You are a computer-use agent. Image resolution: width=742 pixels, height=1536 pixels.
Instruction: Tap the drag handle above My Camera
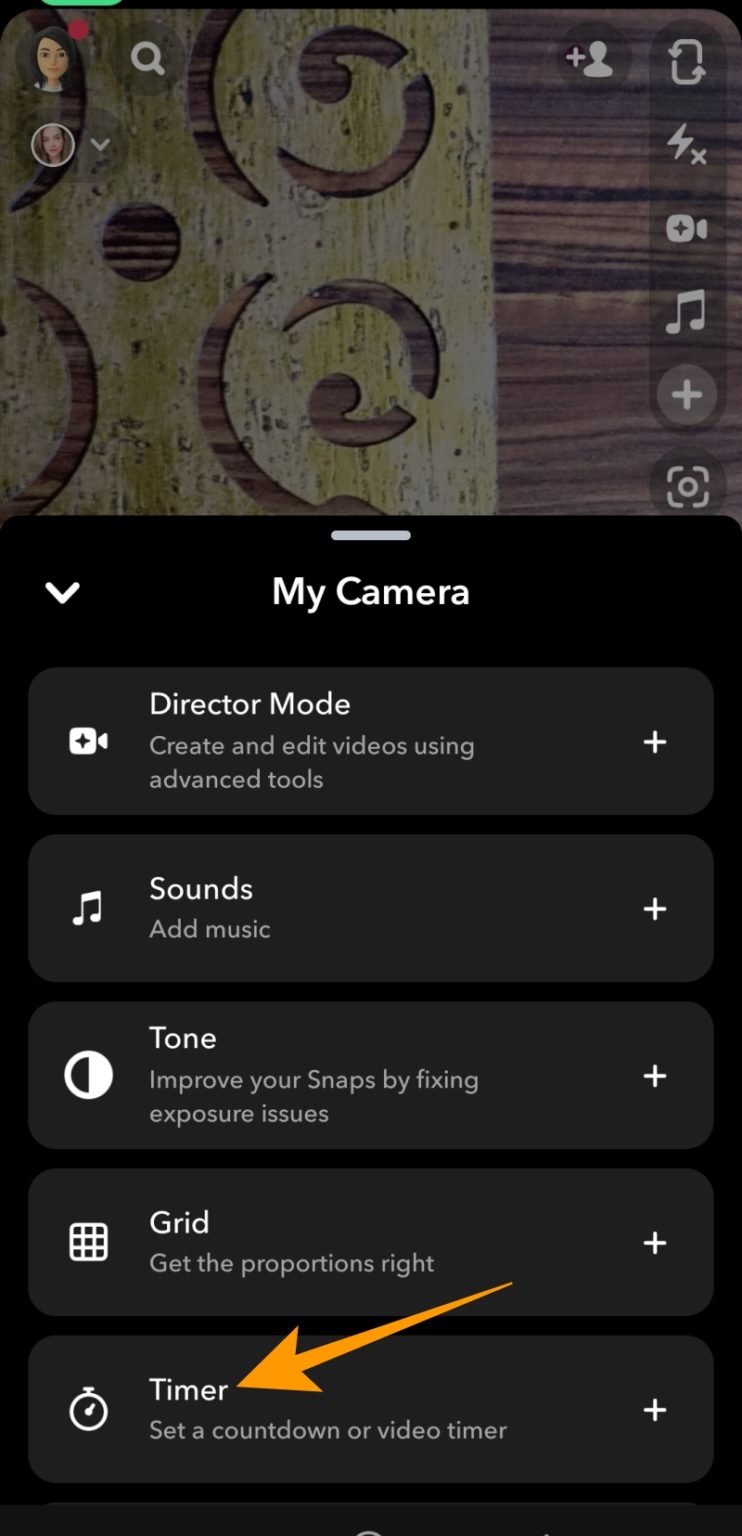[371, 535]
